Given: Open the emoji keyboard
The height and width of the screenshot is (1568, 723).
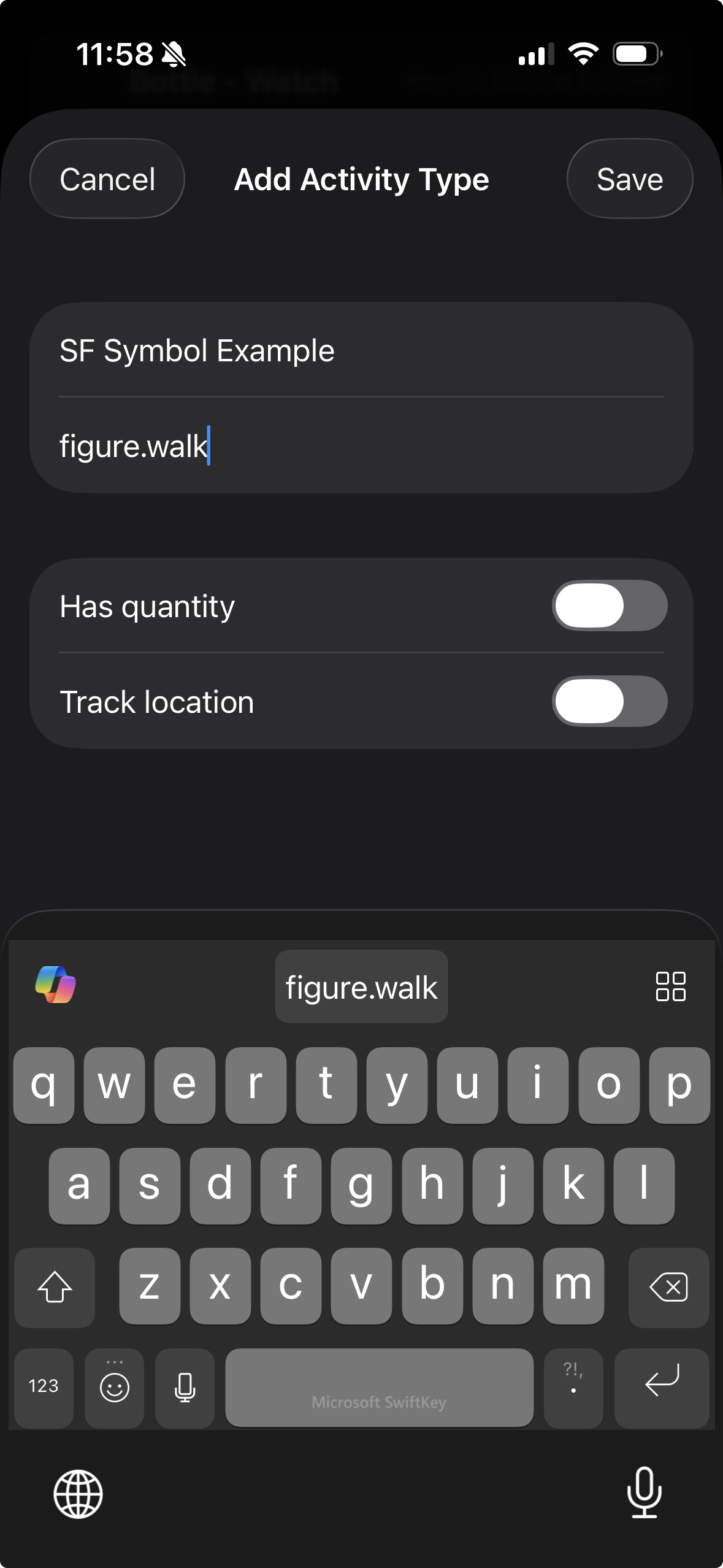Looking at the screenshot, I should [x=115, y=1386].
